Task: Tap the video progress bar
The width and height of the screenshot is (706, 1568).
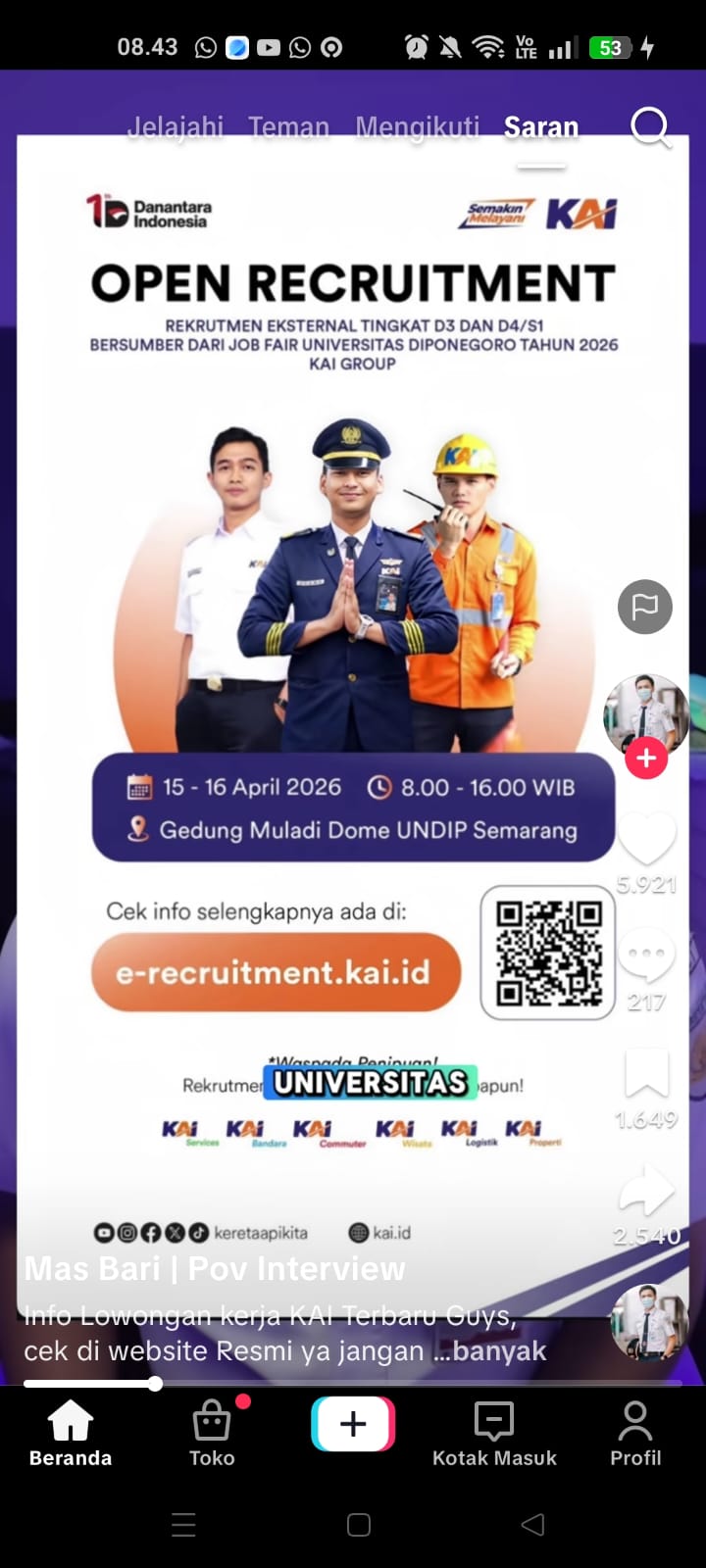Action: (x=353, y=1384)
